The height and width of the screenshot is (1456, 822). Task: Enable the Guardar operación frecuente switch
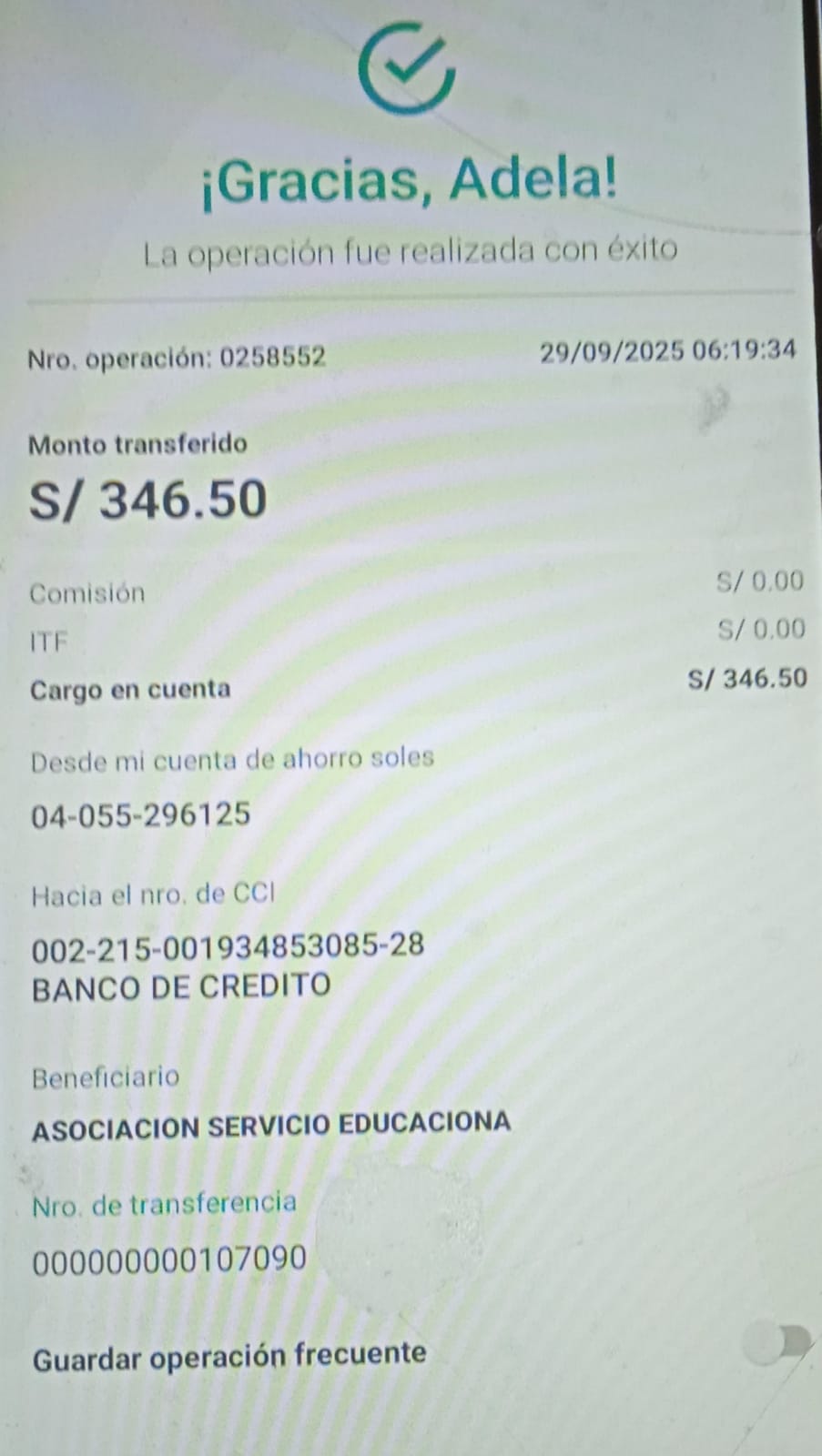tap(776, 1344)
